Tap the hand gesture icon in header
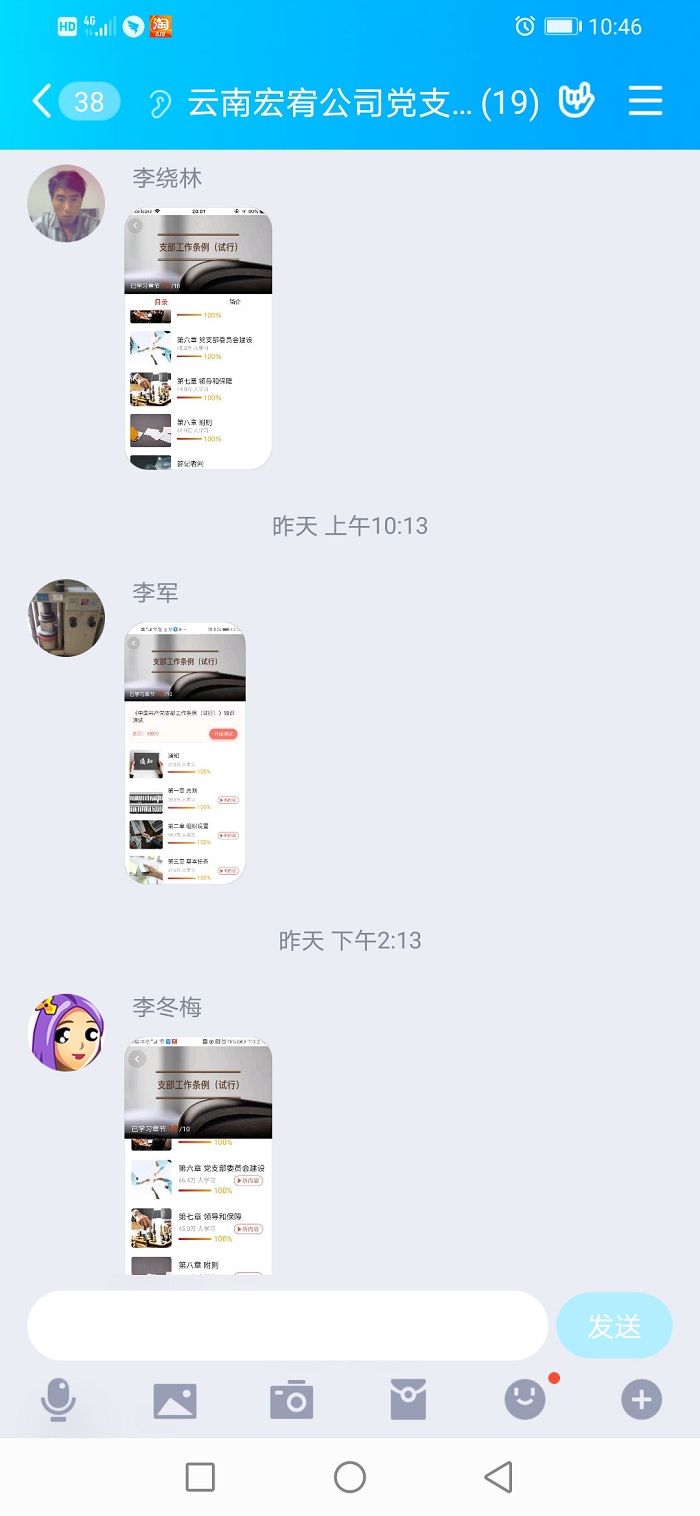The height and width of the screenshot is (1516, 700). click(576, 101)
